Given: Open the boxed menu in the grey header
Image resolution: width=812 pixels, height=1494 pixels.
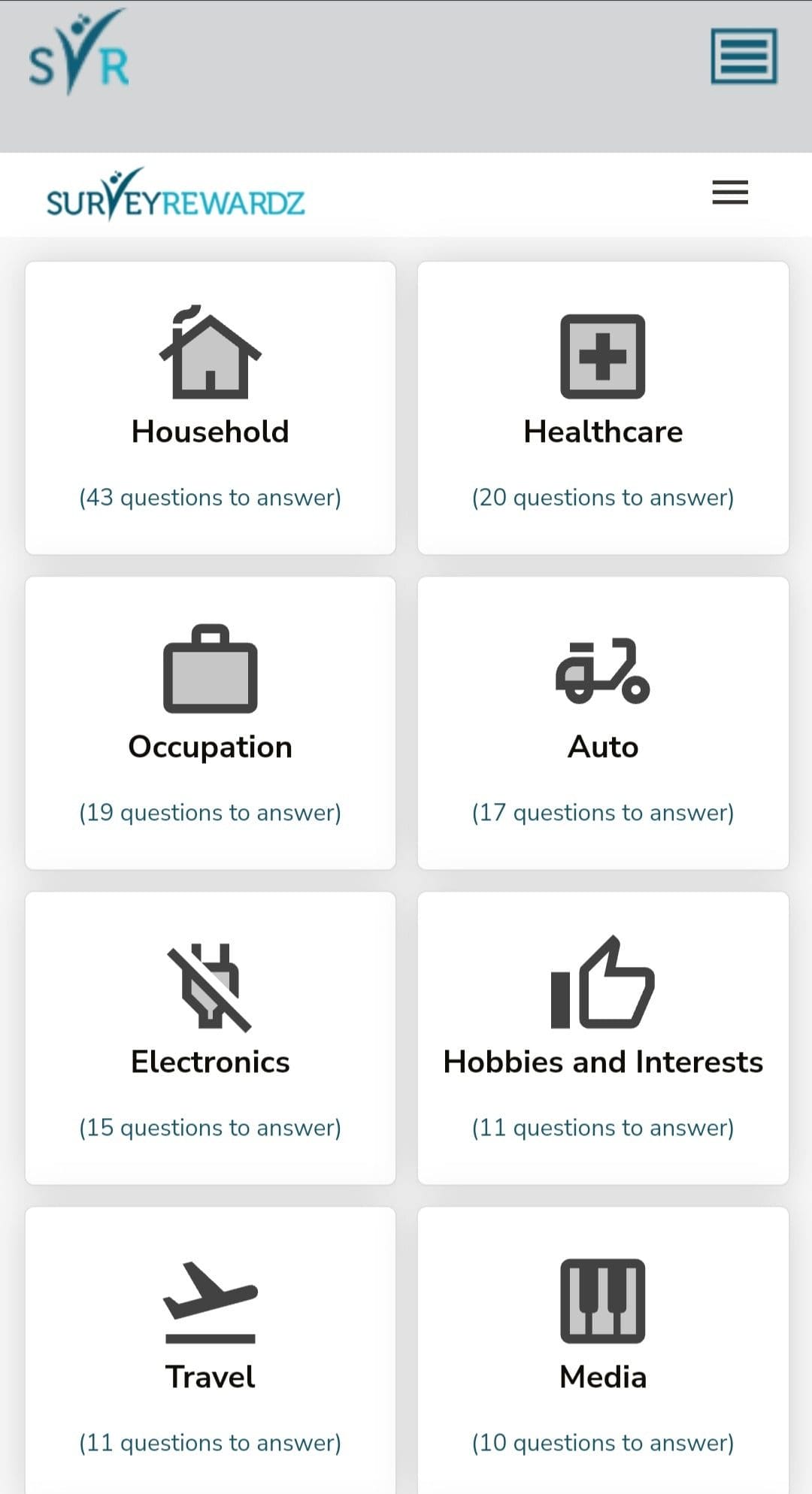Looking at the screenshot, I should (x=744, y=56).
